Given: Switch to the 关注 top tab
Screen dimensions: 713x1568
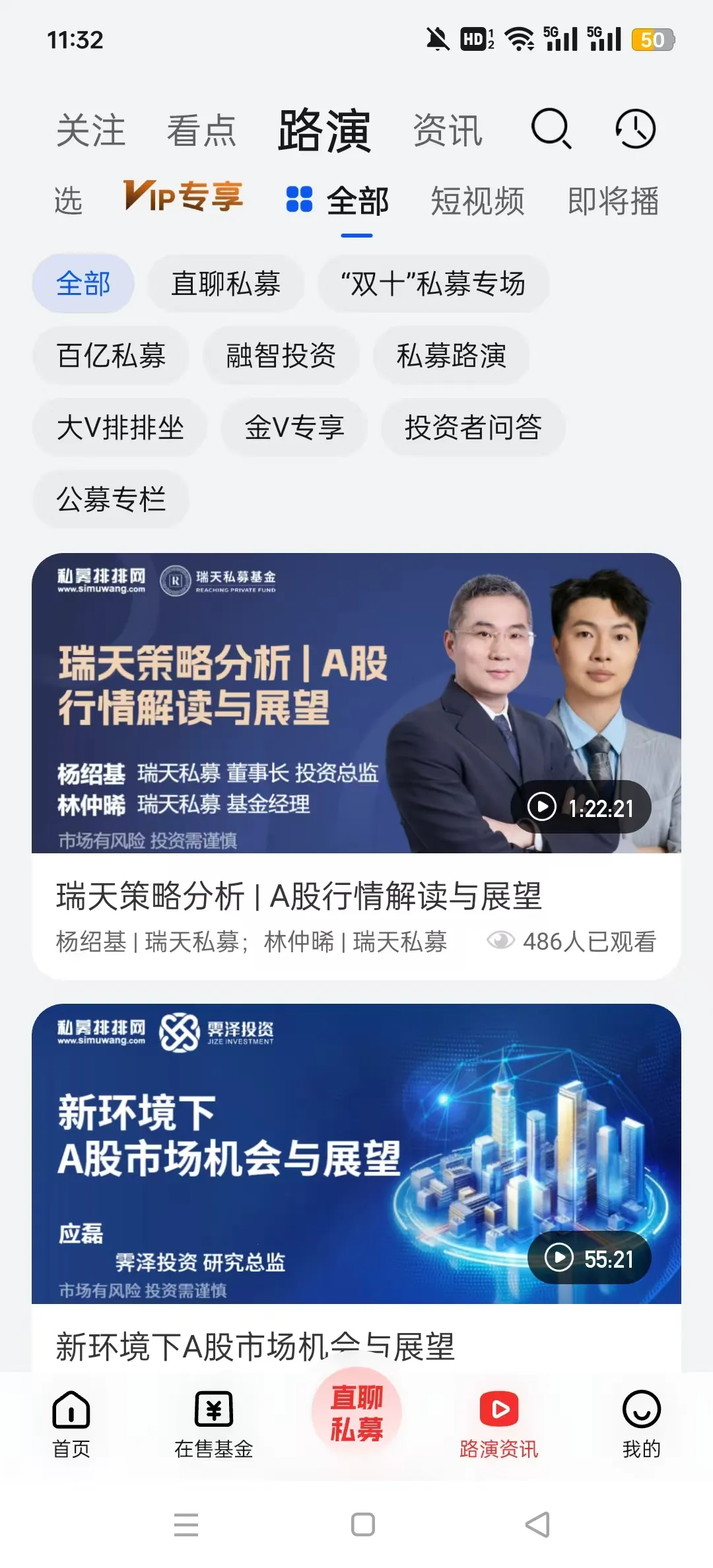Looking at the screenshot, I should pos(91,130).
